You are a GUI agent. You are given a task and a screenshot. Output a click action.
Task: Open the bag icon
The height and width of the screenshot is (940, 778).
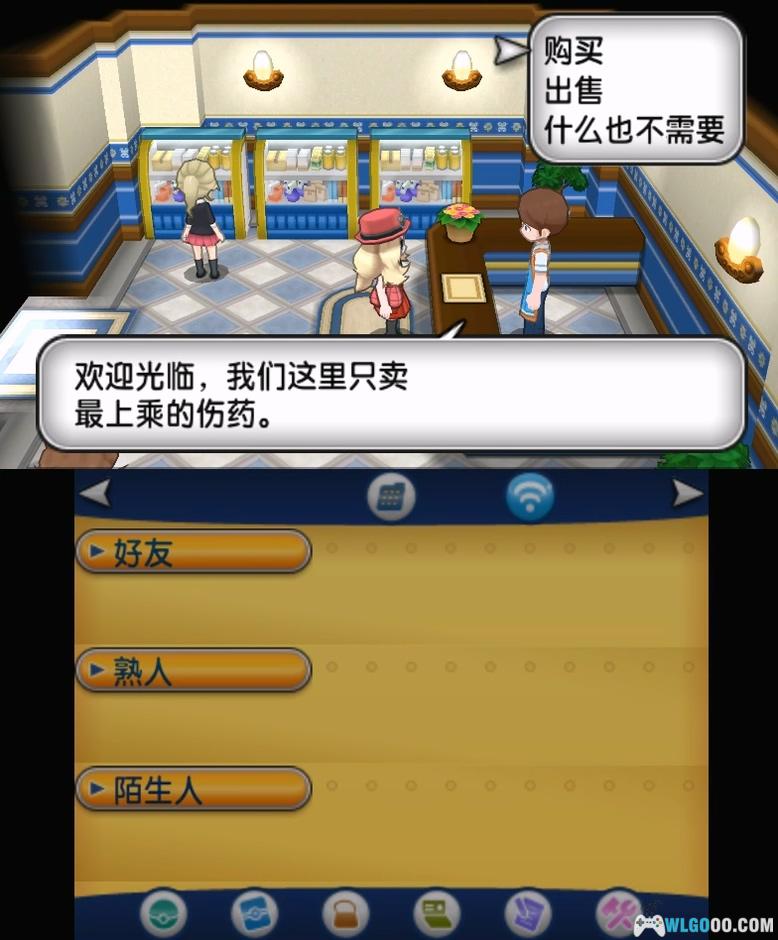[346, 912]
